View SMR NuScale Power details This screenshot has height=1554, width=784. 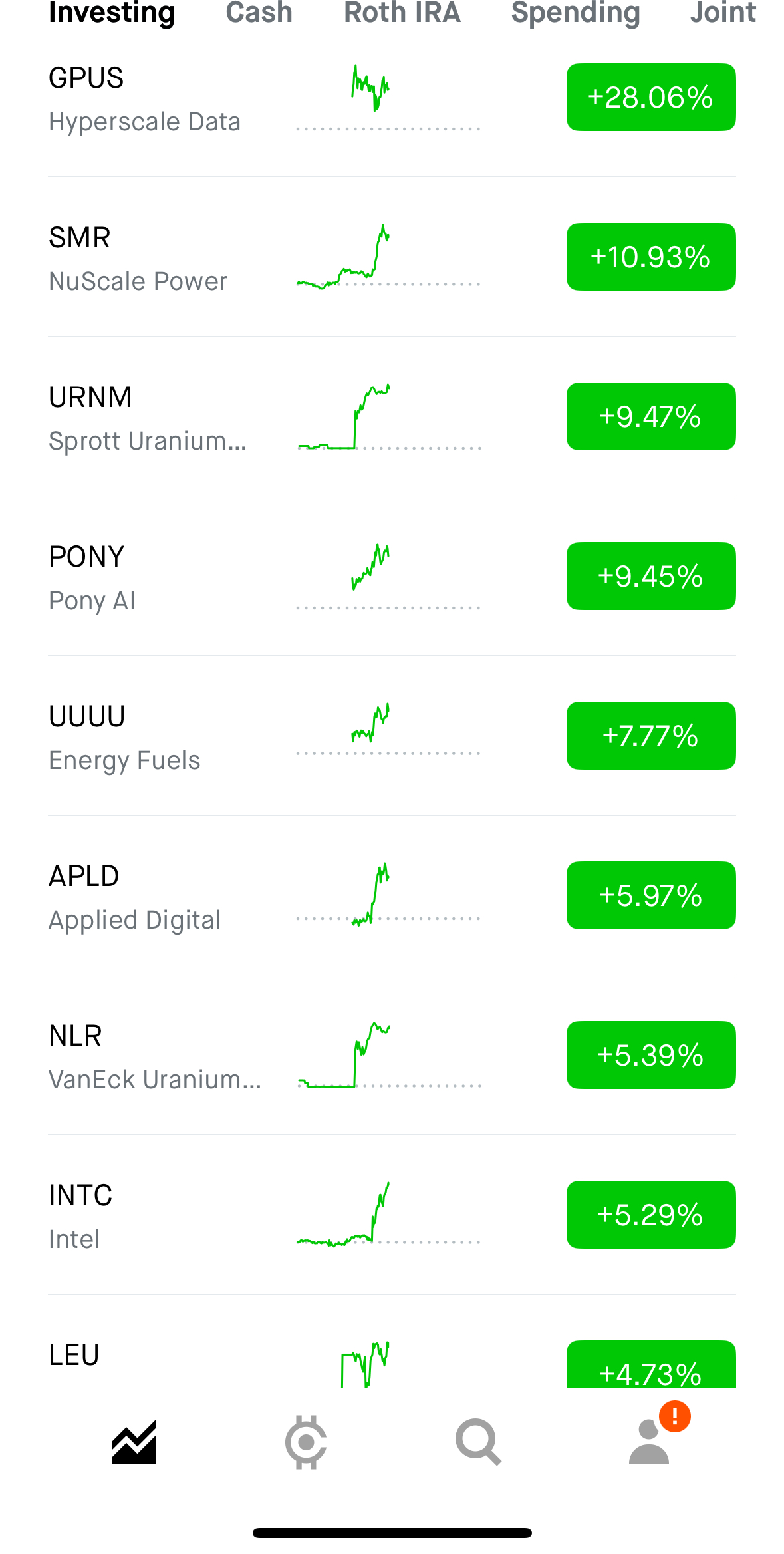coord(138,259)
